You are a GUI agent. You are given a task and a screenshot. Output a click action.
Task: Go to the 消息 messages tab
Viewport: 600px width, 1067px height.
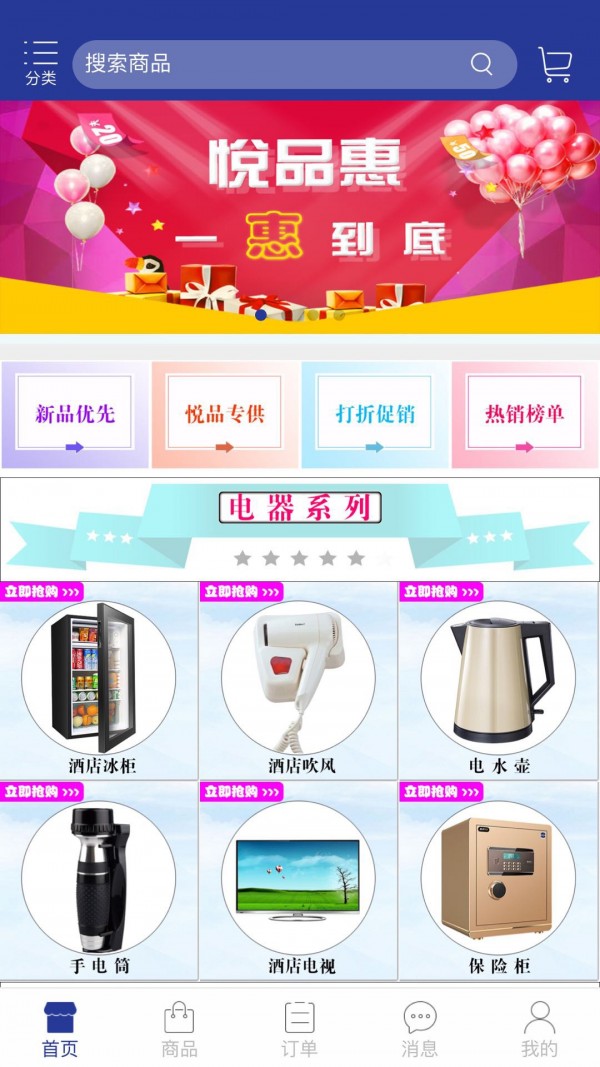[x=419, y=1029]
